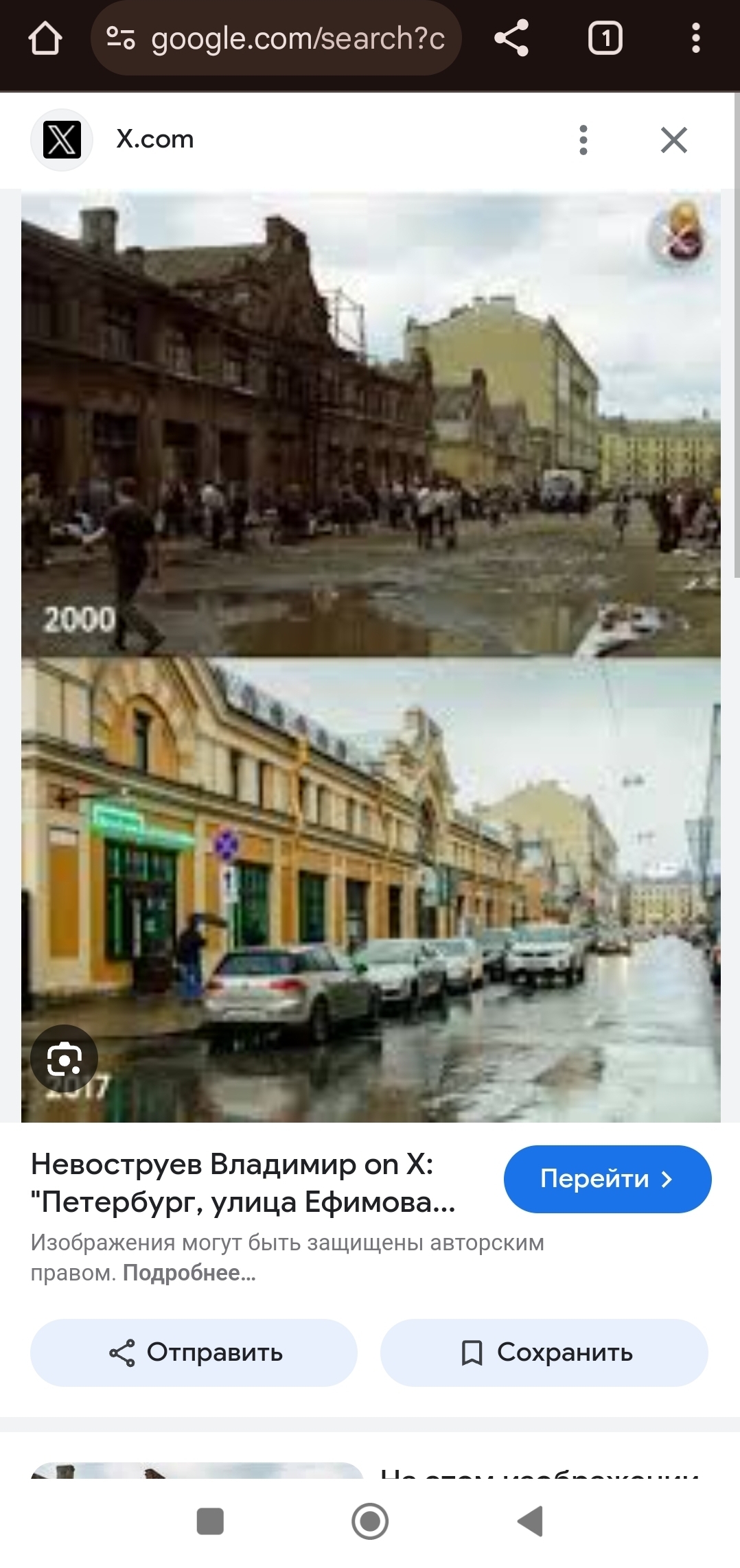This screenshot has height=1568, width=740.
Task: Open the Подробнее copyright link
Action: (x=189, y=1273)
